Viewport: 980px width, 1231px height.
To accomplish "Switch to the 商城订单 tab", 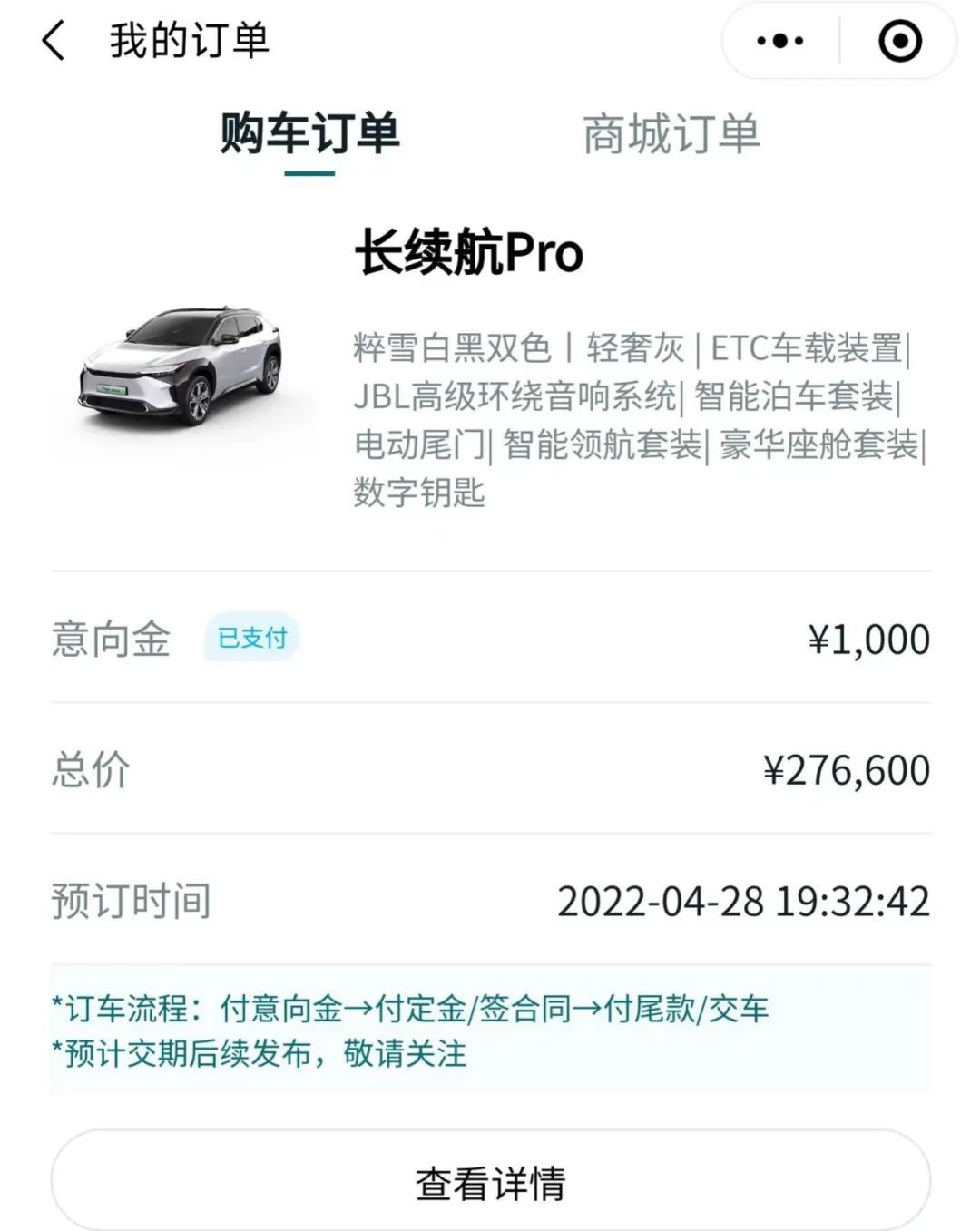I will [x=671, y=134].
